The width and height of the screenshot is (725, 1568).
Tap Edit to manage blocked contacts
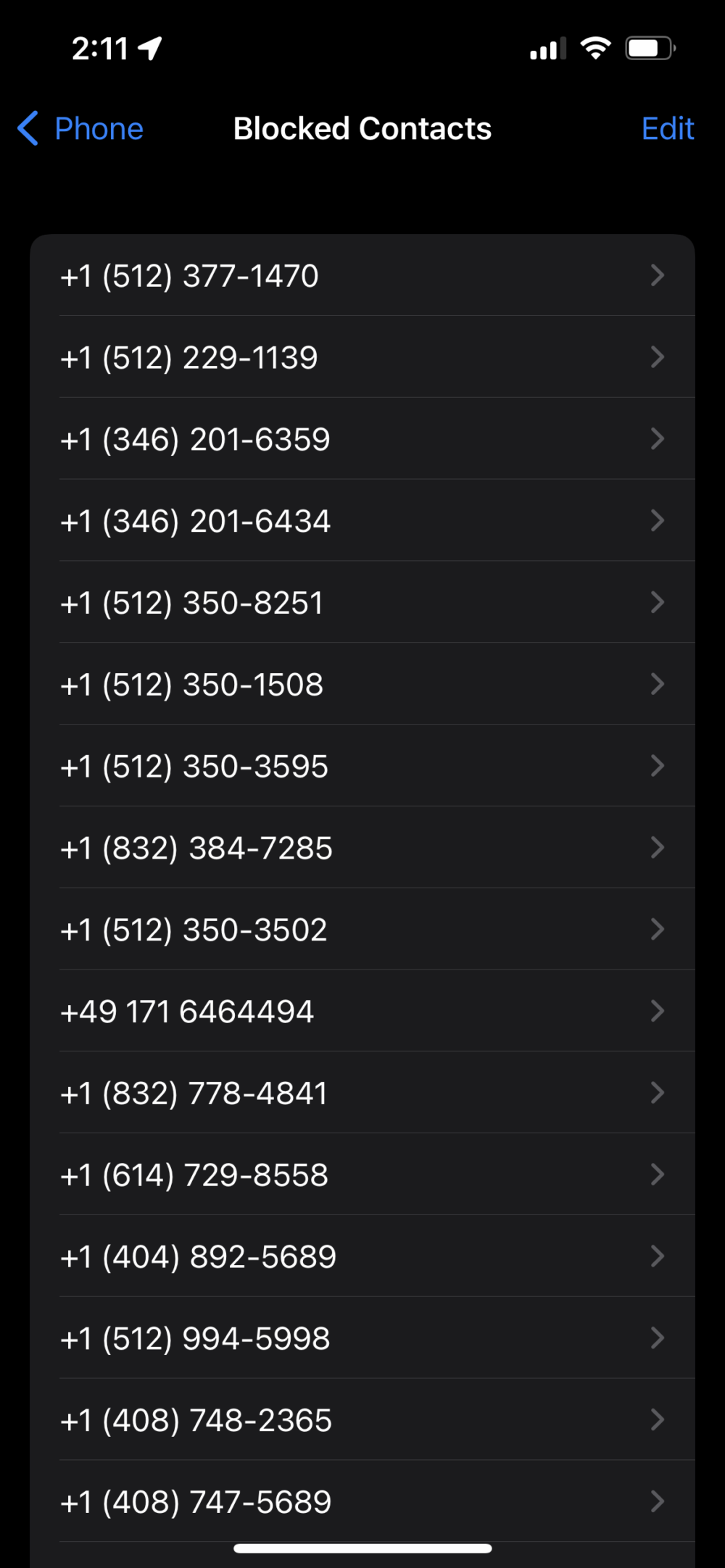667,129
